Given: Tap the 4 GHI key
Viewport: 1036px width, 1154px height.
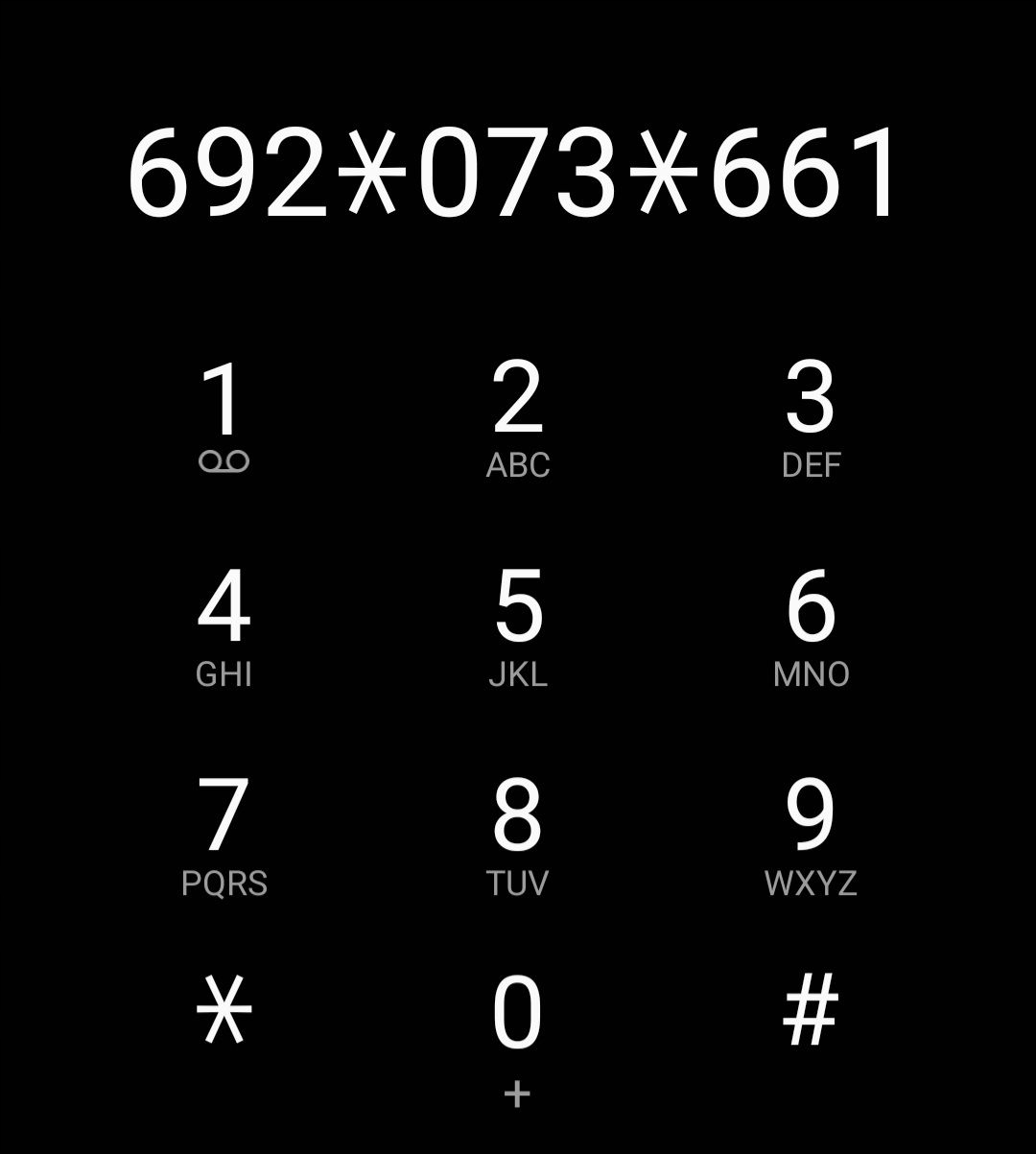Looking at the screenshot, I should 224,625.
